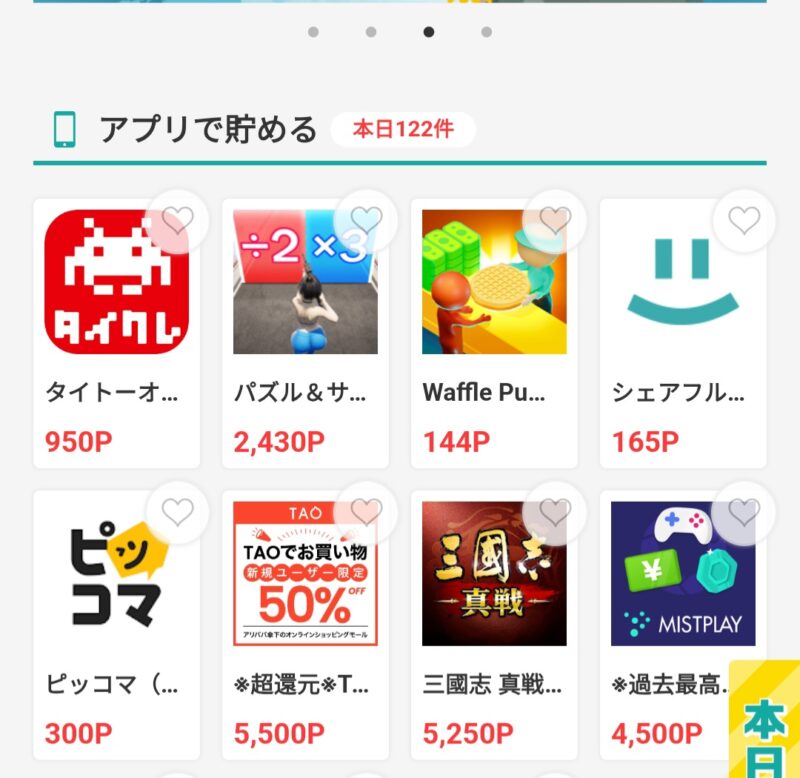This screenshot has height=778, width=800.
Task: View all 本日122件 app offers
Action: (403, 130)
